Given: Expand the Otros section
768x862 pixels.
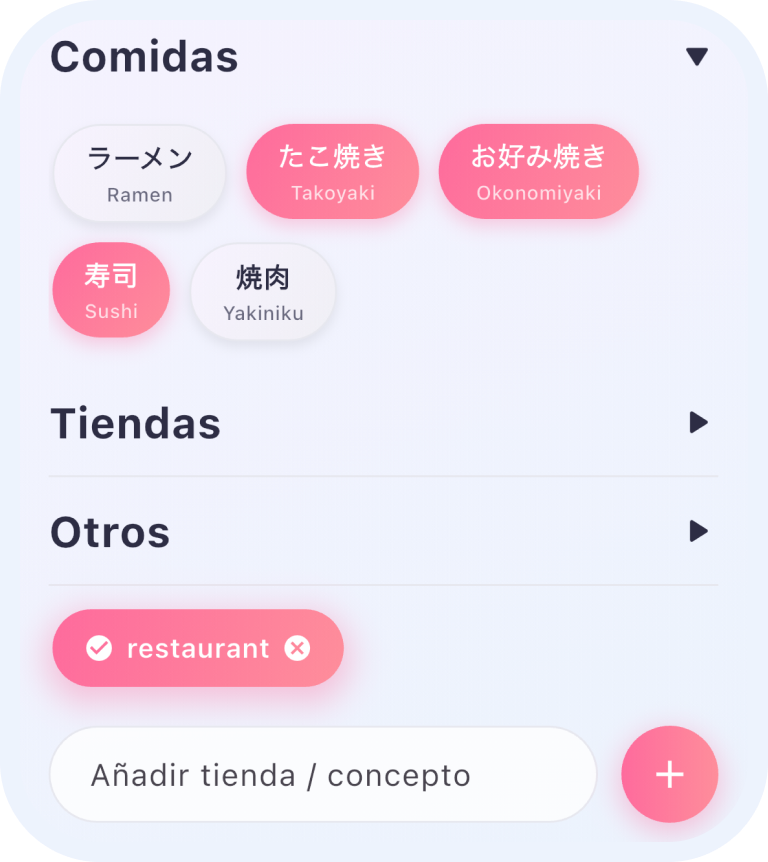Looking at the screenshot, I should tap(698, 531).
